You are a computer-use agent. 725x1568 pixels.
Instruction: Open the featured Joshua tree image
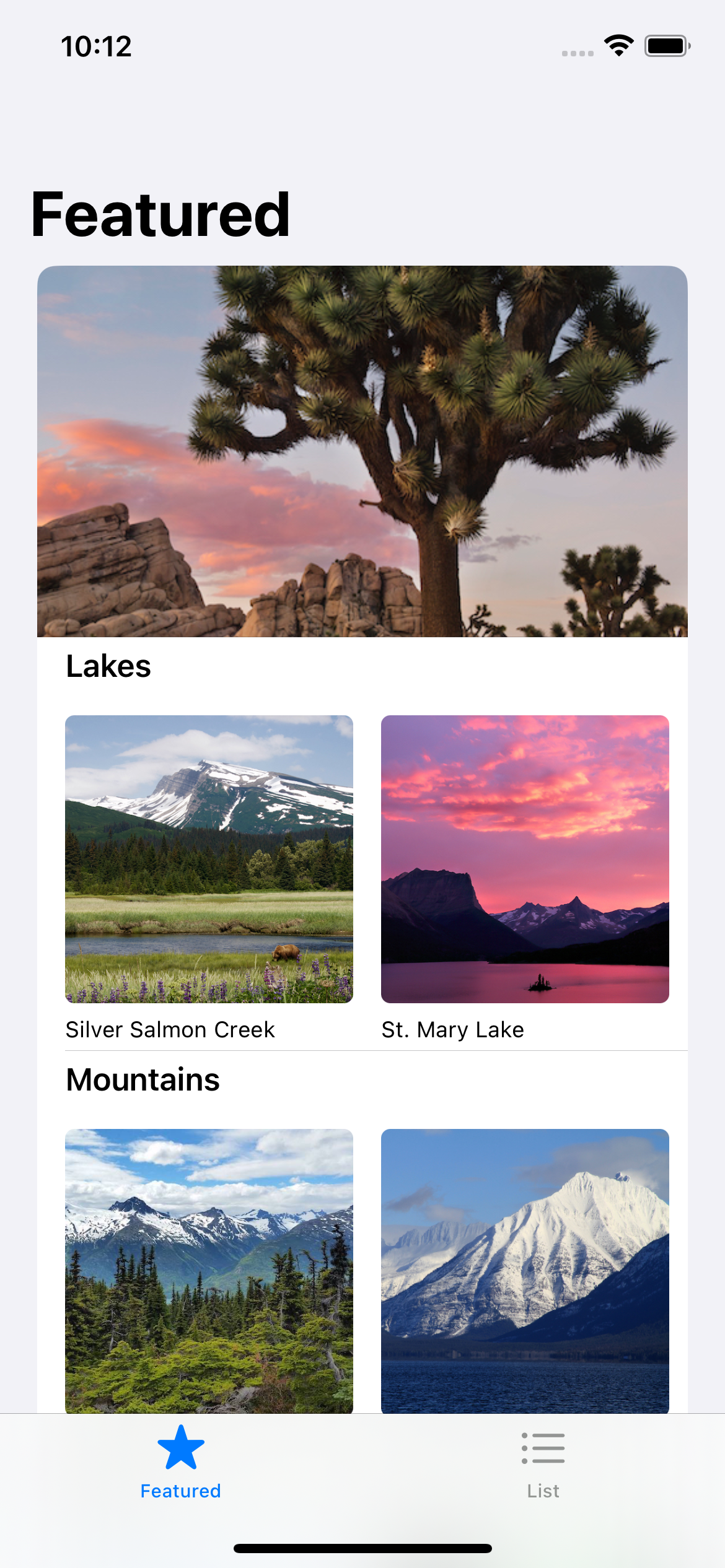pyautogui.click(x=362, y=451)
